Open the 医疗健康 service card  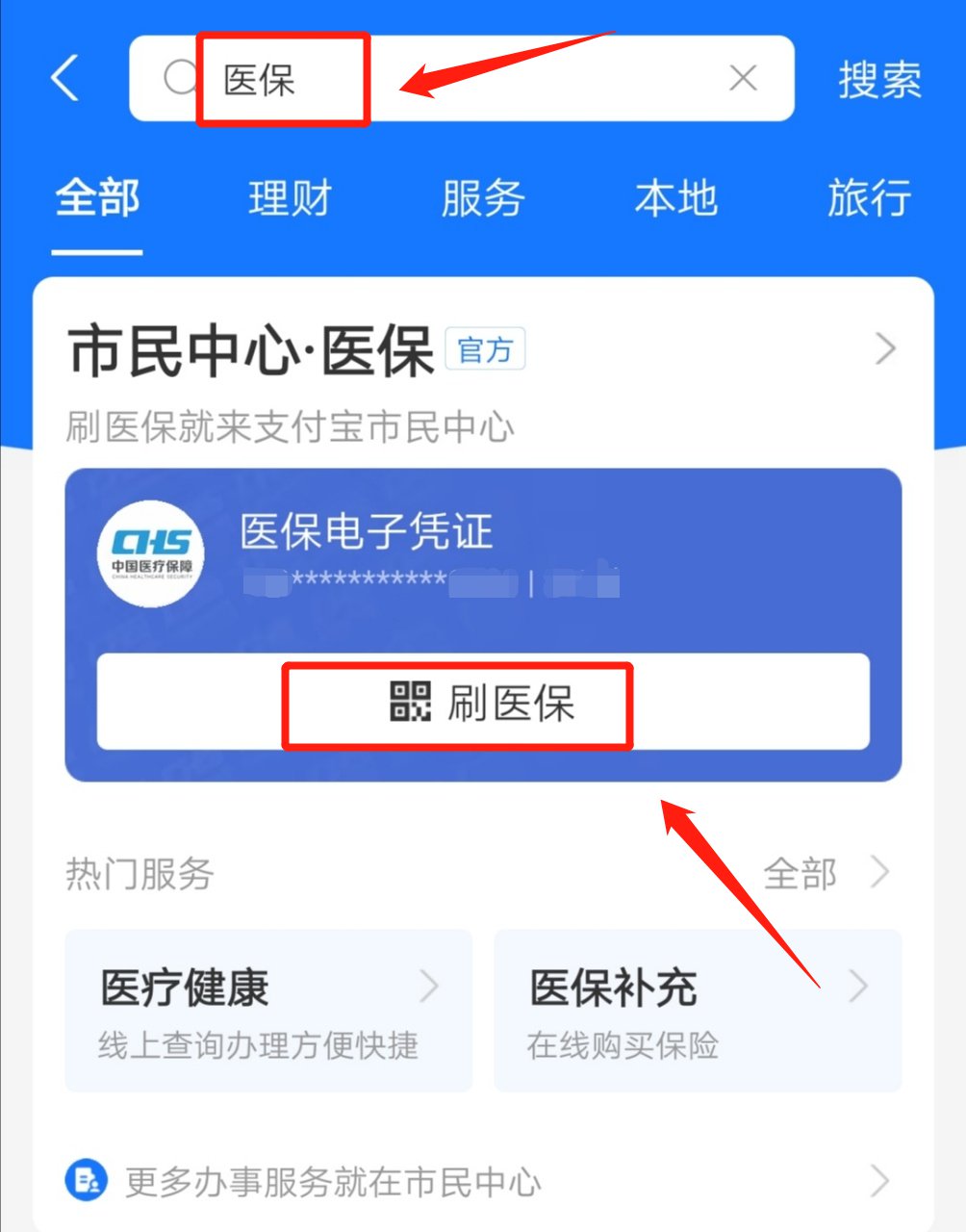click(268, 1011)
